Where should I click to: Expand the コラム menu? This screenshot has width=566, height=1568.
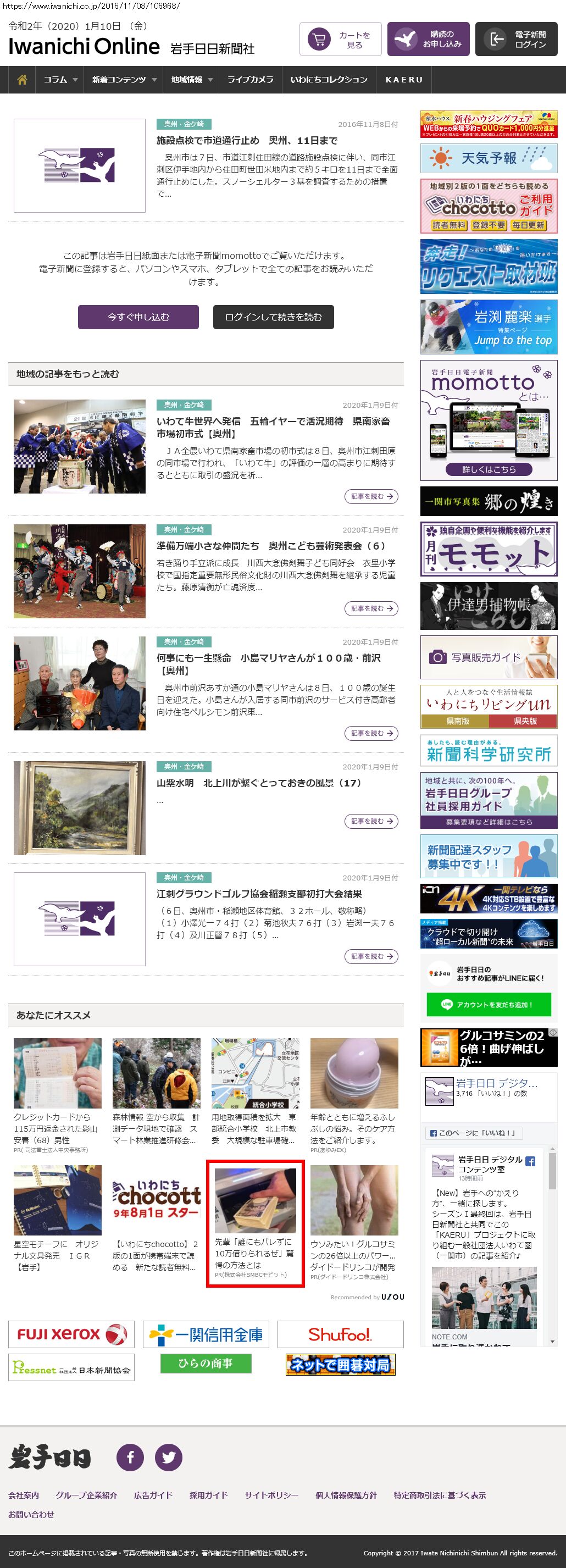[60, 80]
